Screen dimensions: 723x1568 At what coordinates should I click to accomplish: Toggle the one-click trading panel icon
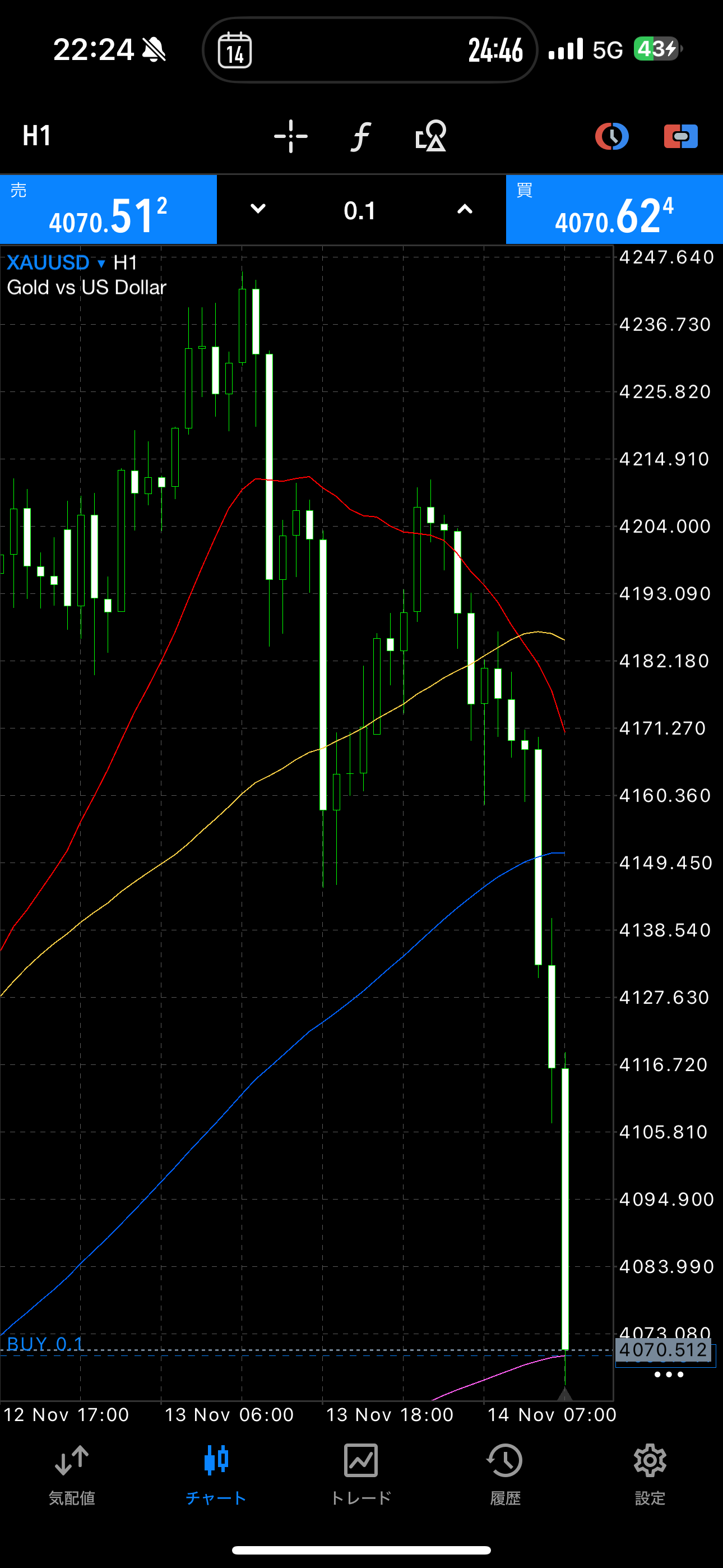680,136
